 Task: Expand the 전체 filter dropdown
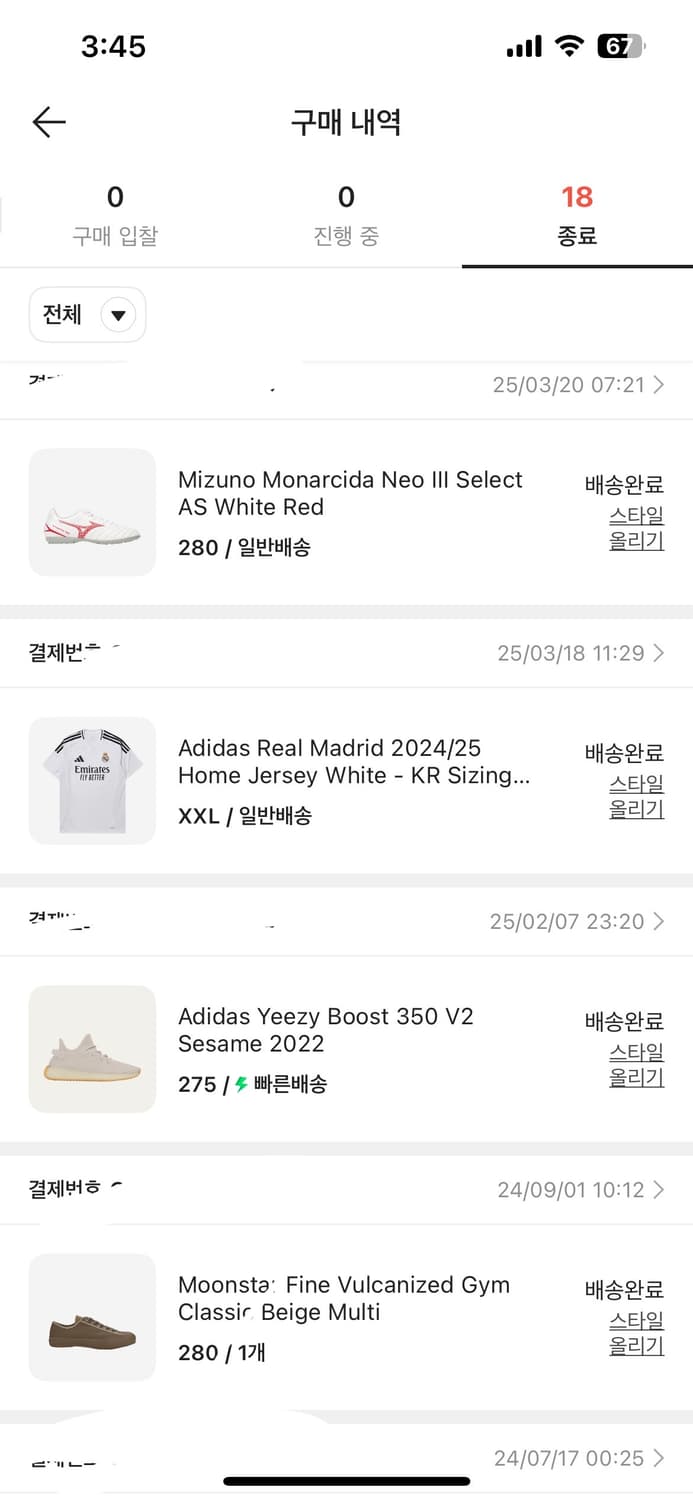[x=88, y=315]
